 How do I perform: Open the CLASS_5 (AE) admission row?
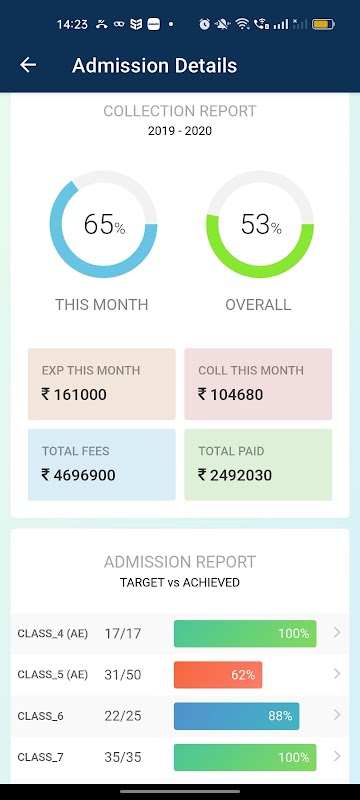tap(180, 674)
